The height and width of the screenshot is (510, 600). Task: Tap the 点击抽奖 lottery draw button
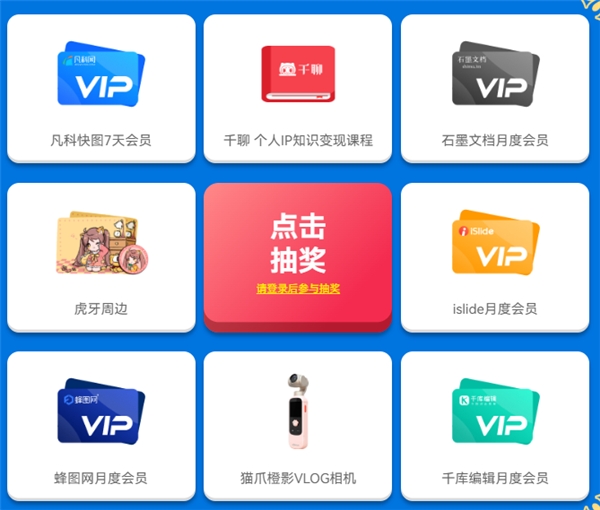click(x=298, y=243)
